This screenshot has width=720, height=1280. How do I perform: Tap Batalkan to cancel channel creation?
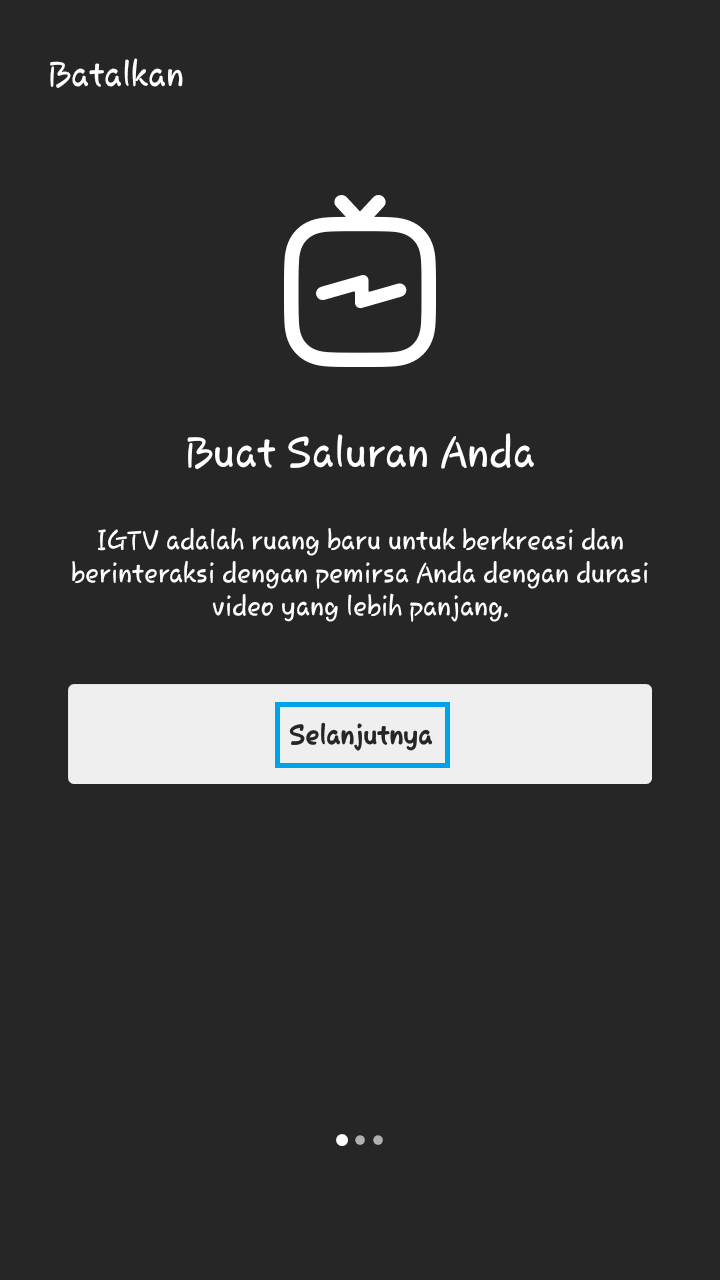click(x=116, y=75)
